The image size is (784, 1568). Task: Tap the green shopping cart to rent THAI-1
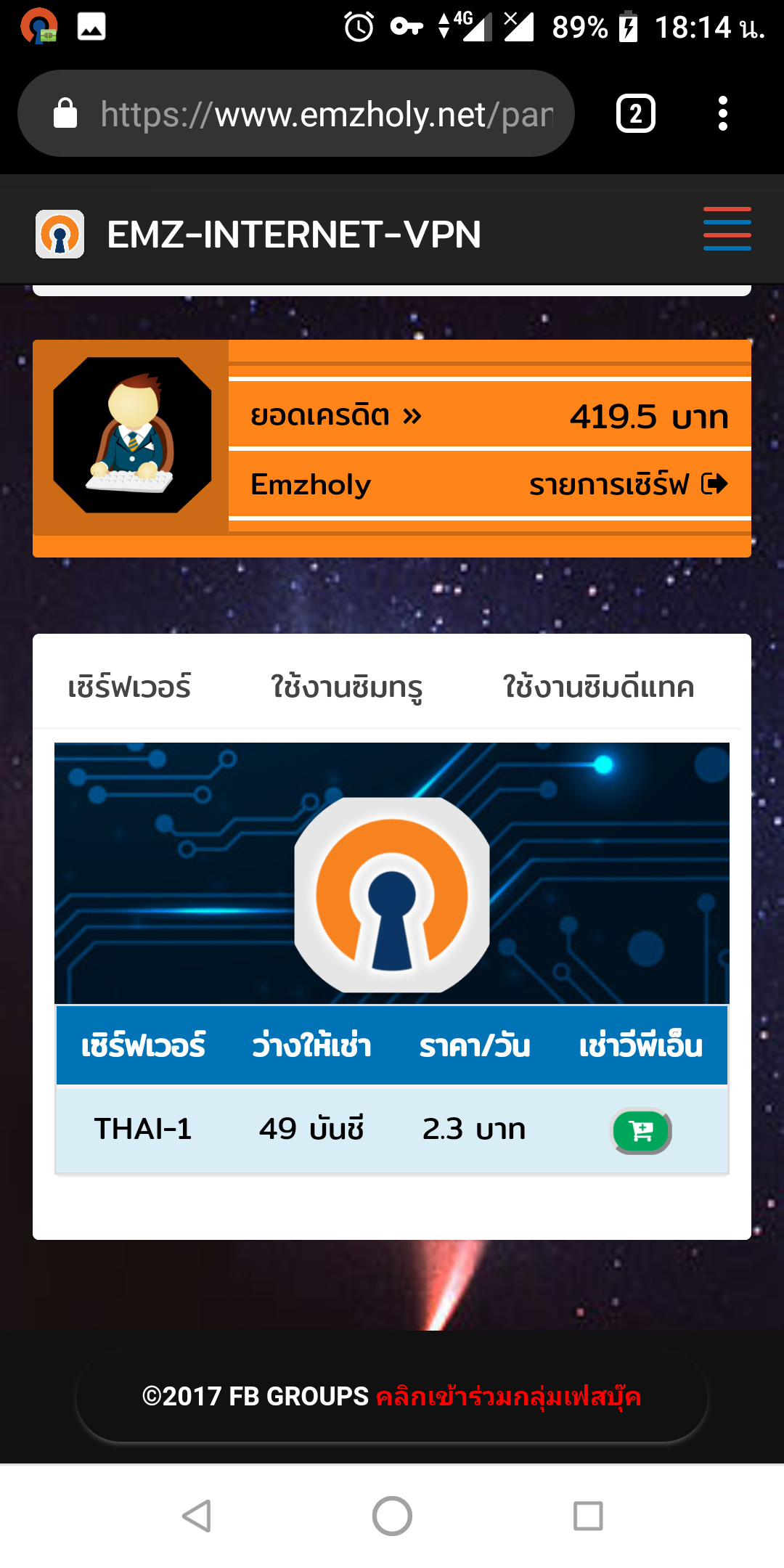pyautogui.click(x=642, y=1130)
